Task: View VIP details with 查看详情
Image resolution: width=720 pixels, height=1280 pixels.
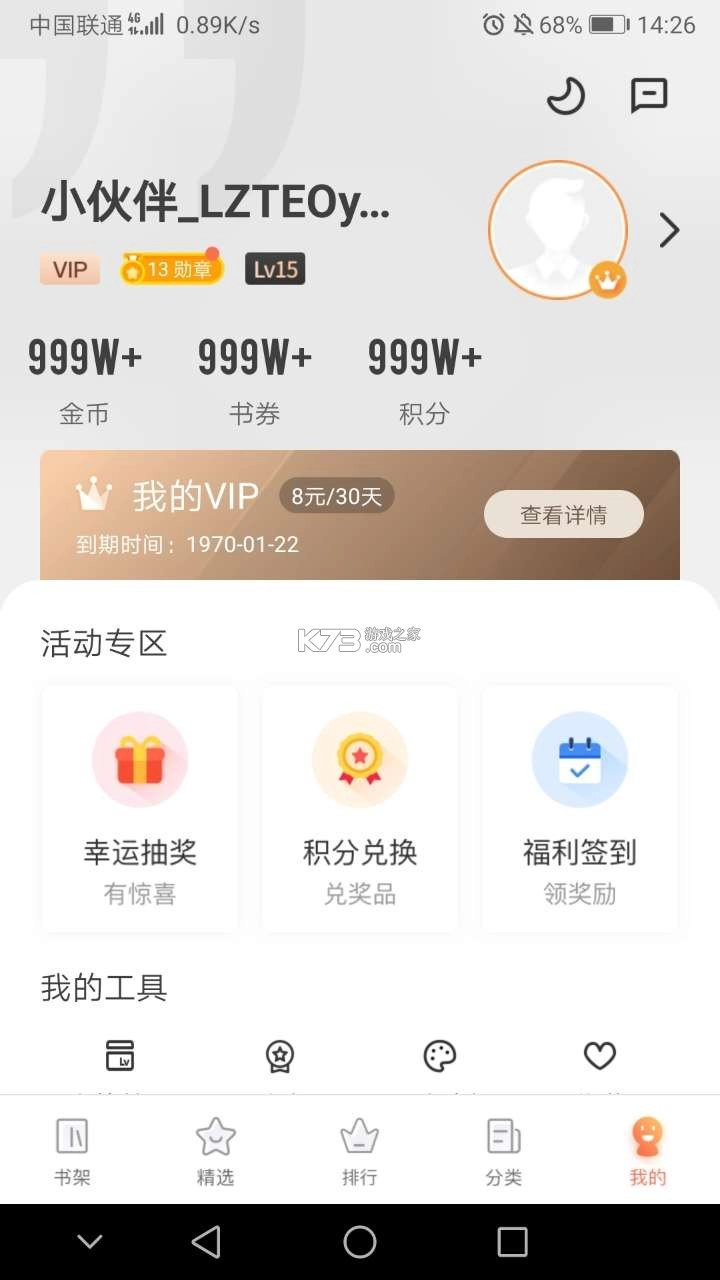Action: (x=563, y=515)
